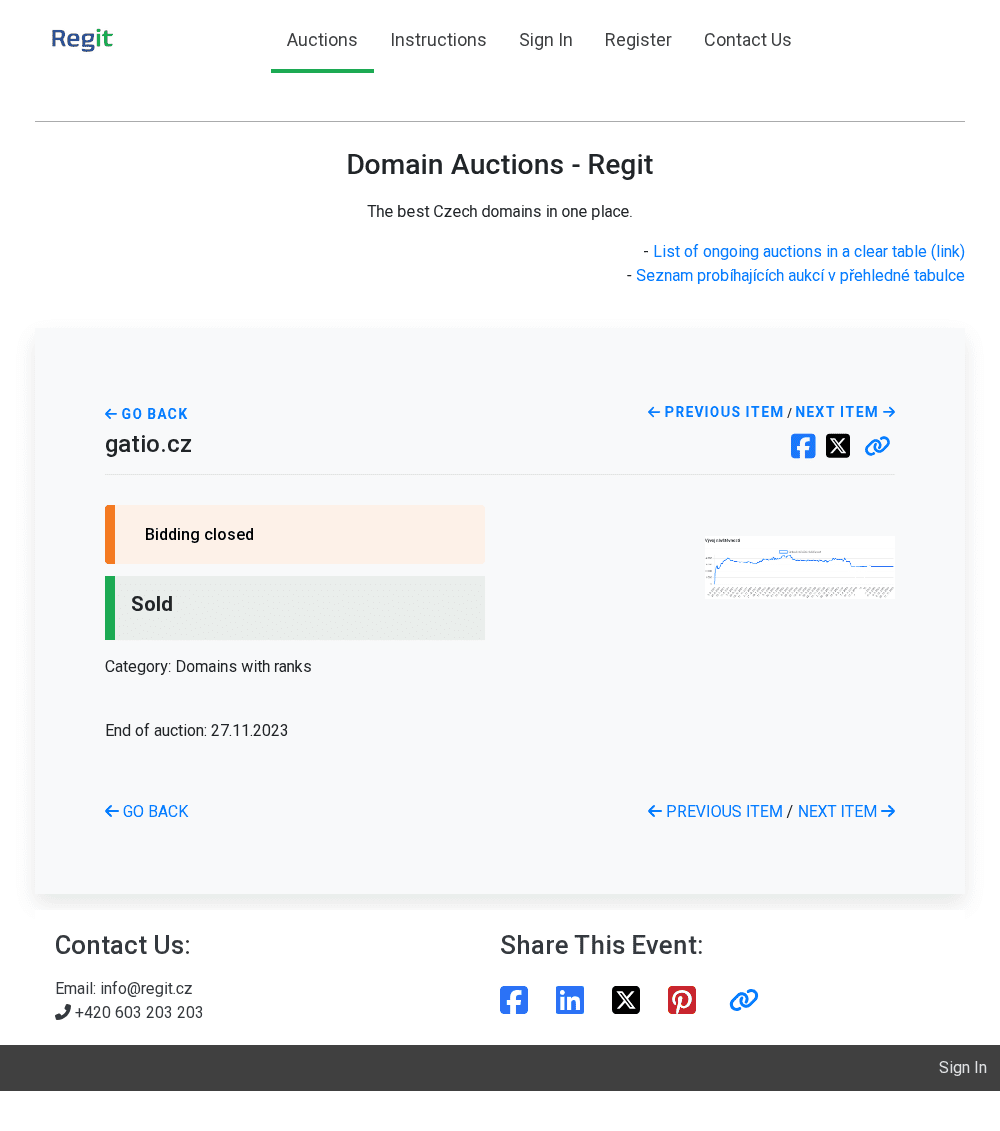Share gatio.cz on X beside the title

(838, 446)
